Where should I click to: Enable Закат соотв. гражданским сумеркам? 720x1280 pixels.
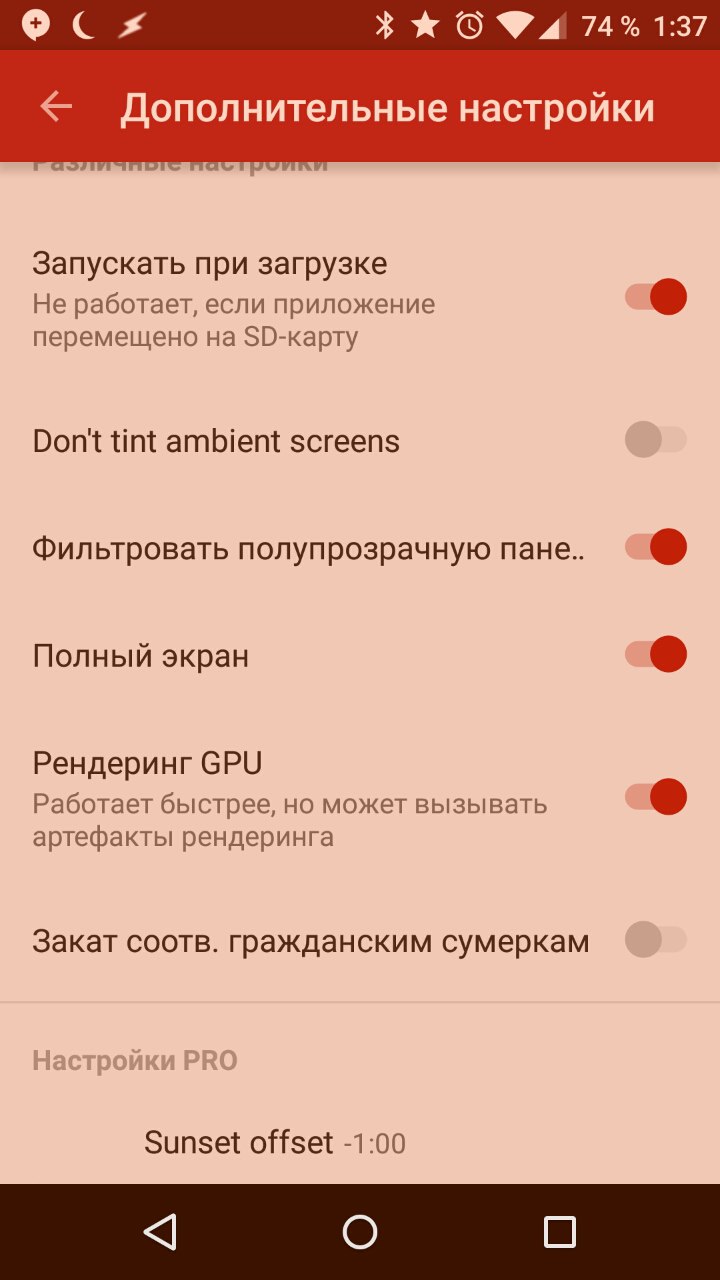(656, 940)
